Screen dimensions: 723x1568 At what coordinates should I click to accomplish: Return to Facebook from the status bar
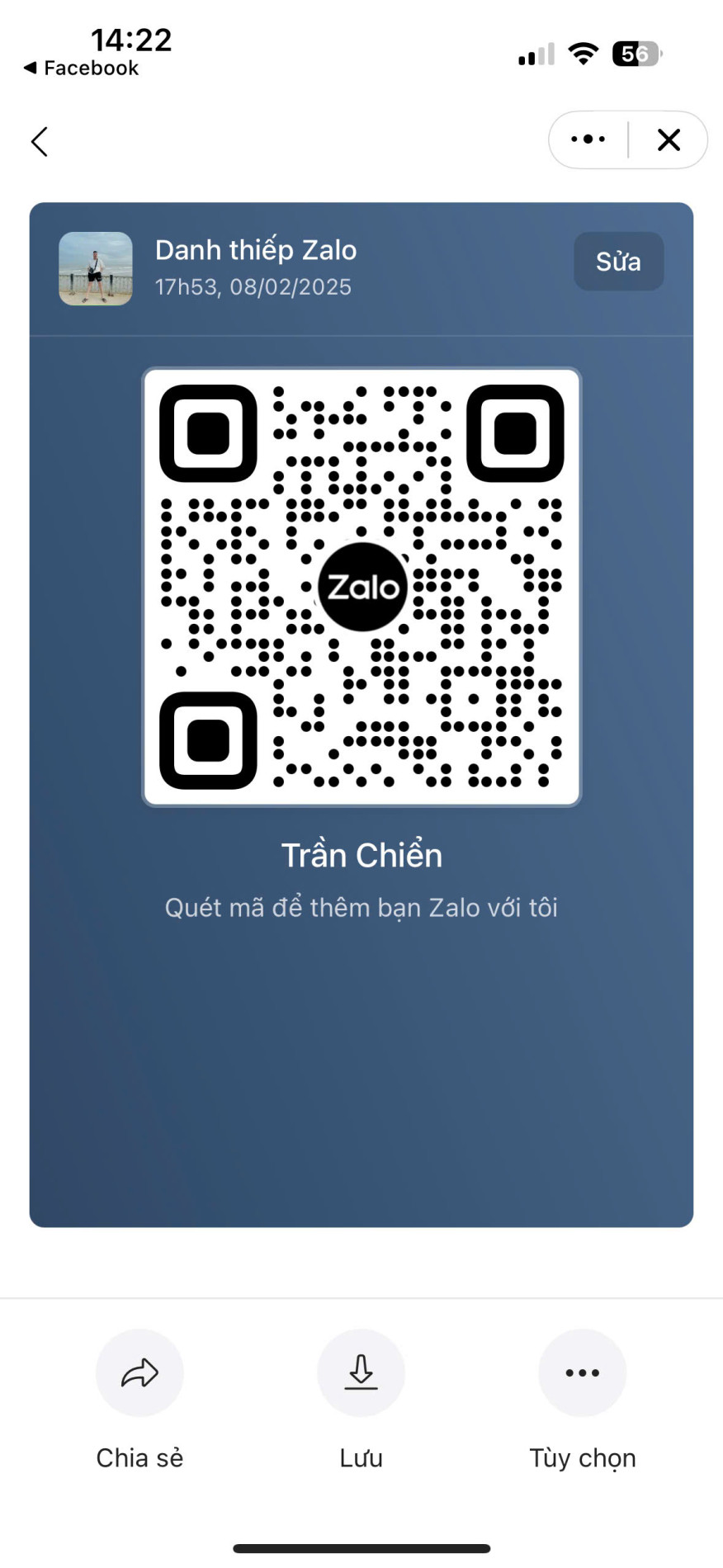point(81,68)
